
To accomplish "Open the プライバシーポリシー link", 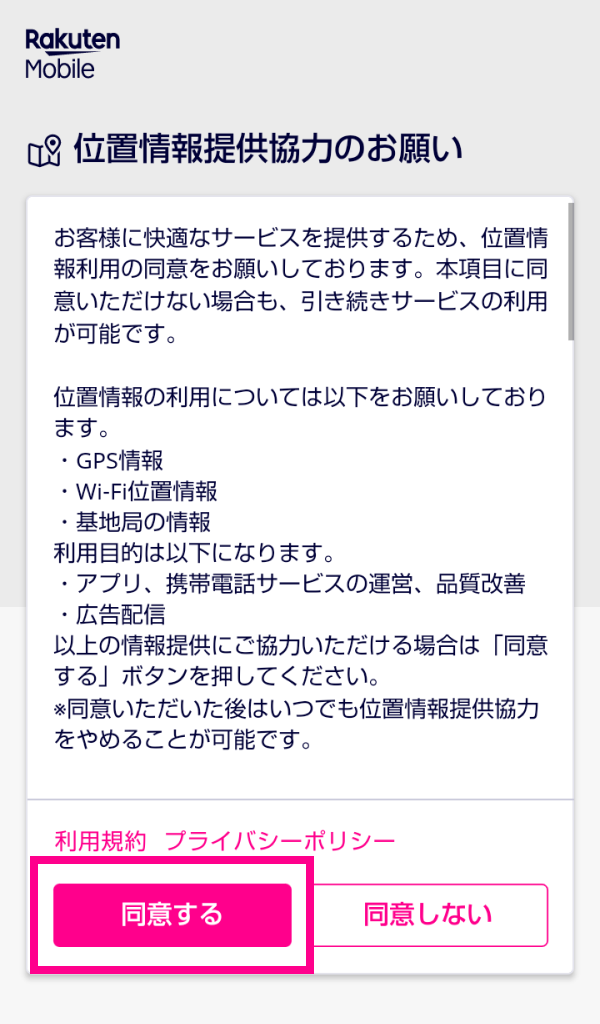I will coord(281,841).
